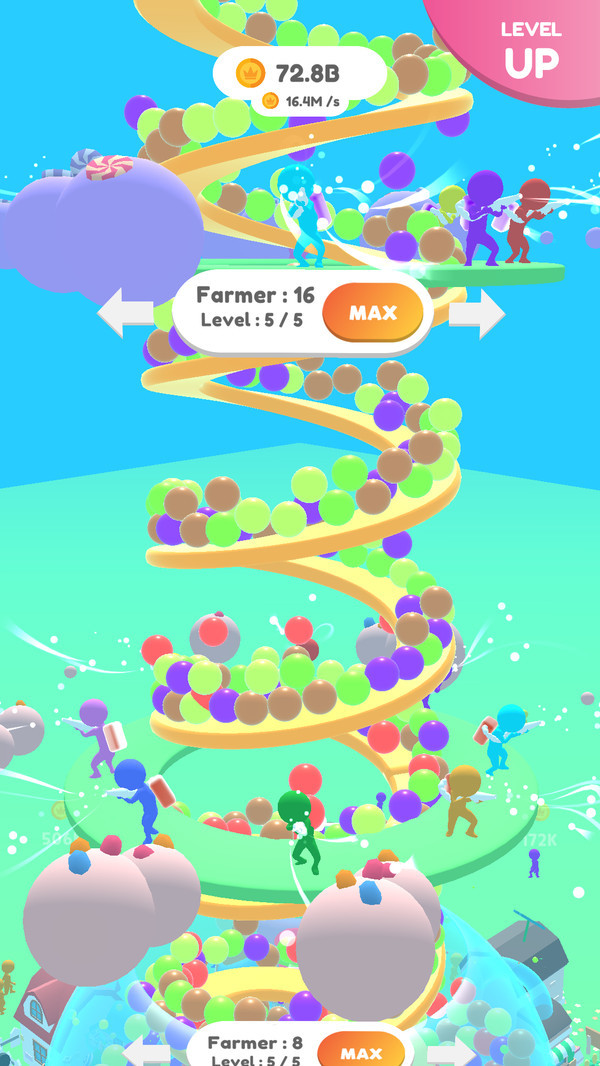The height and width of the screenshot is (1066, 600).
Task: Tap left arrow beside Farmer 8 panel
Action: pyautogui.click(x=147, y=1053)
